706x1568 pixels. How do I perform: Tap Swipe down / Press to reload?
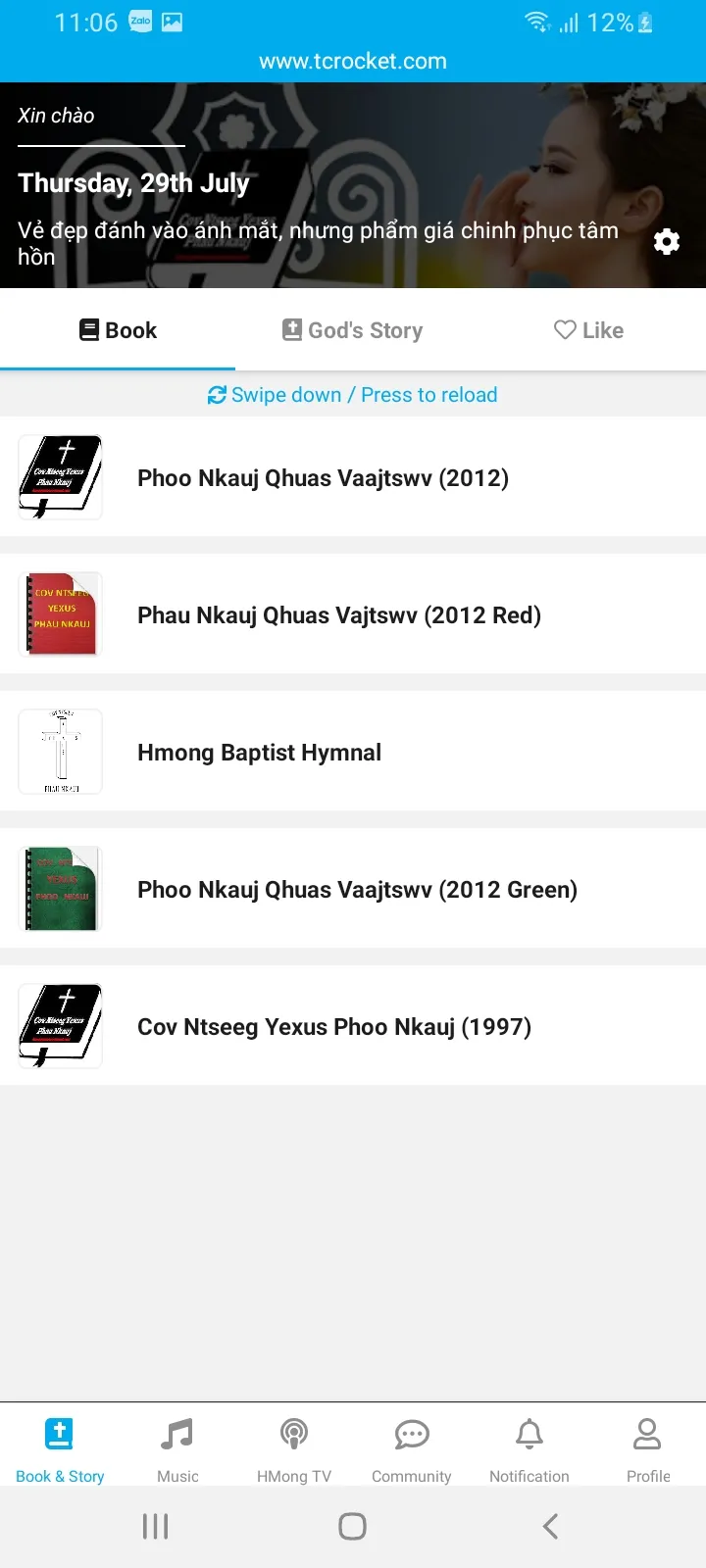[353, 395]
